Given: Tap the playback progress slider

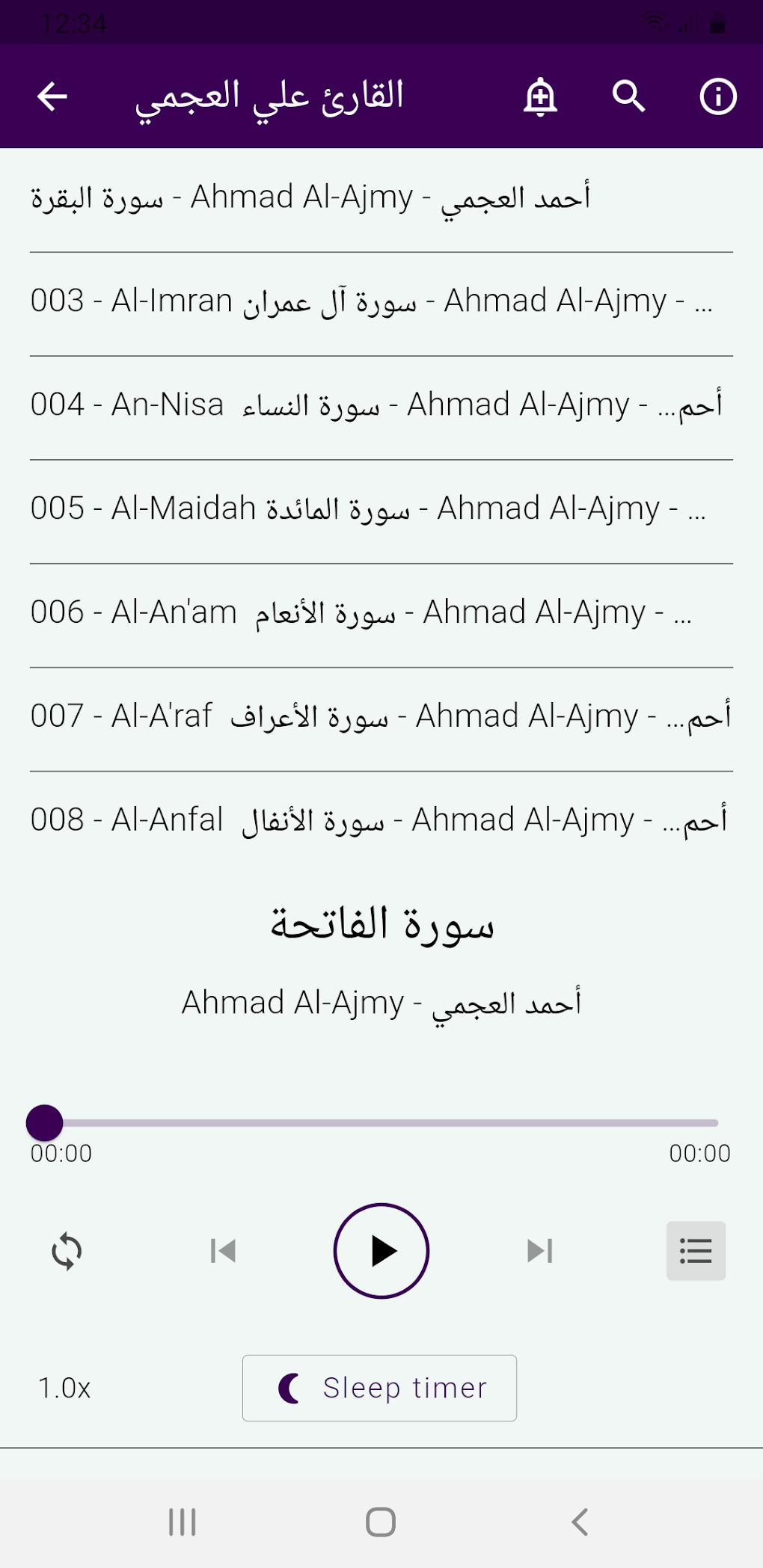Looking at the screenshot, I should tap(381, 1122).
